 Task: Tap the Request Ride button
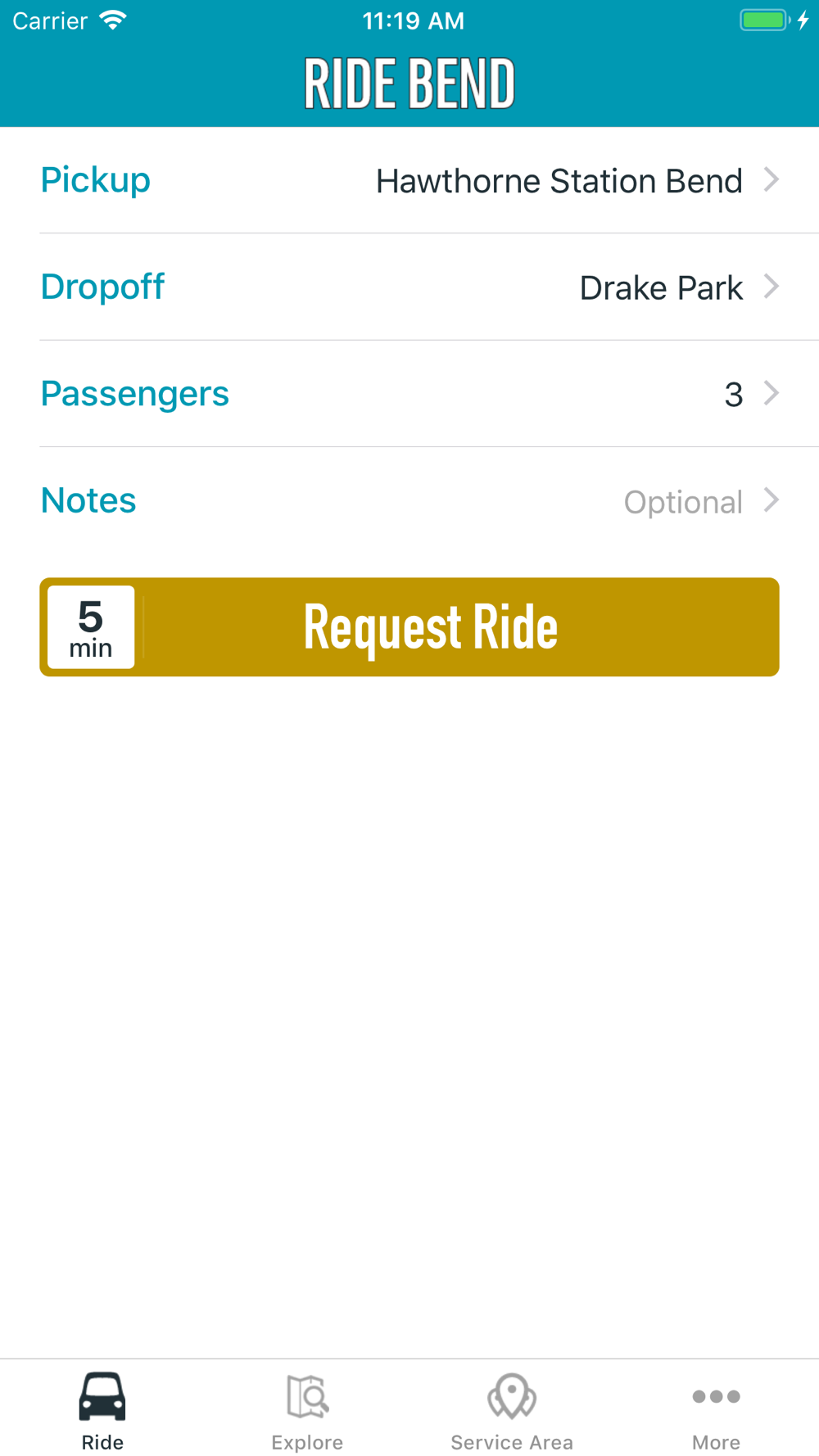click(409, 627)
